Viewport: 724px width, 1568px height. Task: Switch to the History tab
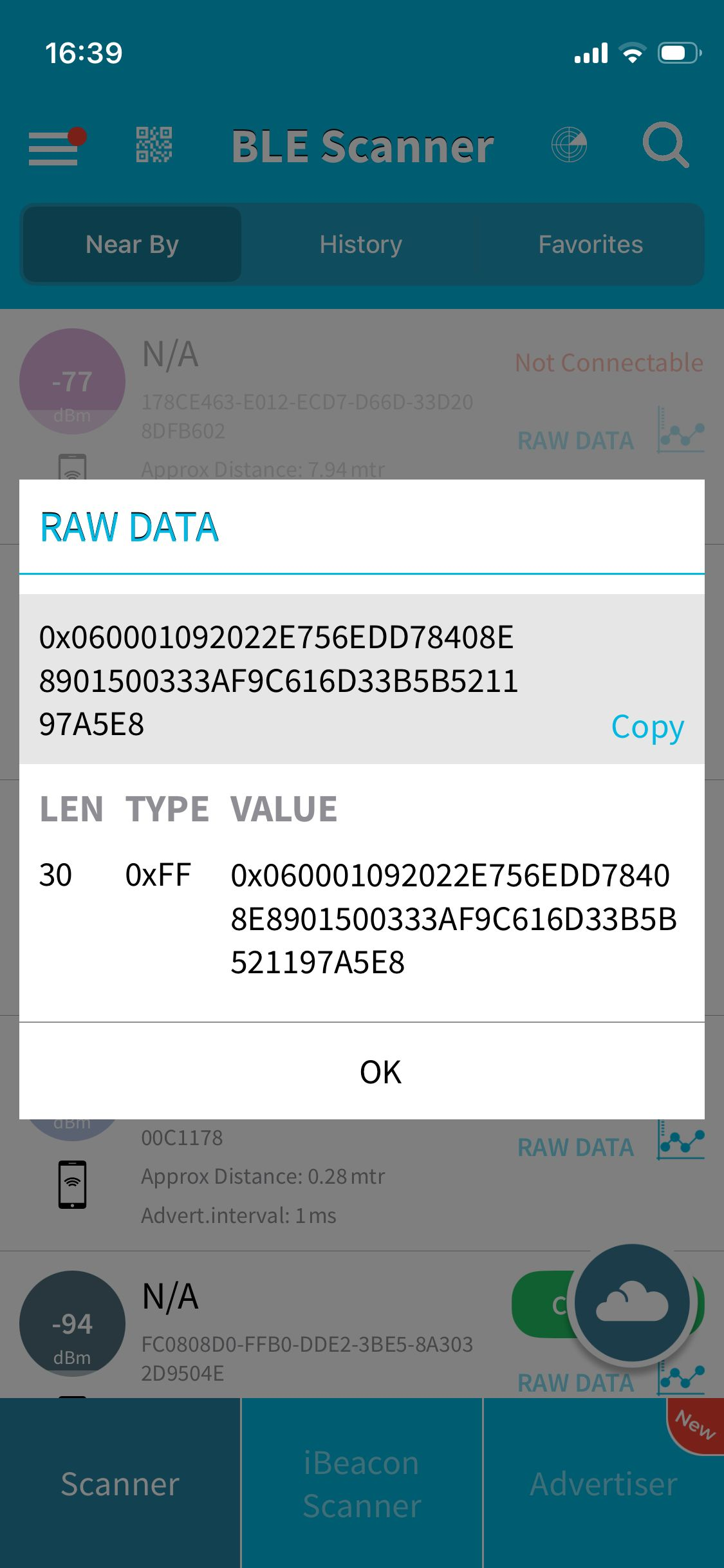click(360, 245)
